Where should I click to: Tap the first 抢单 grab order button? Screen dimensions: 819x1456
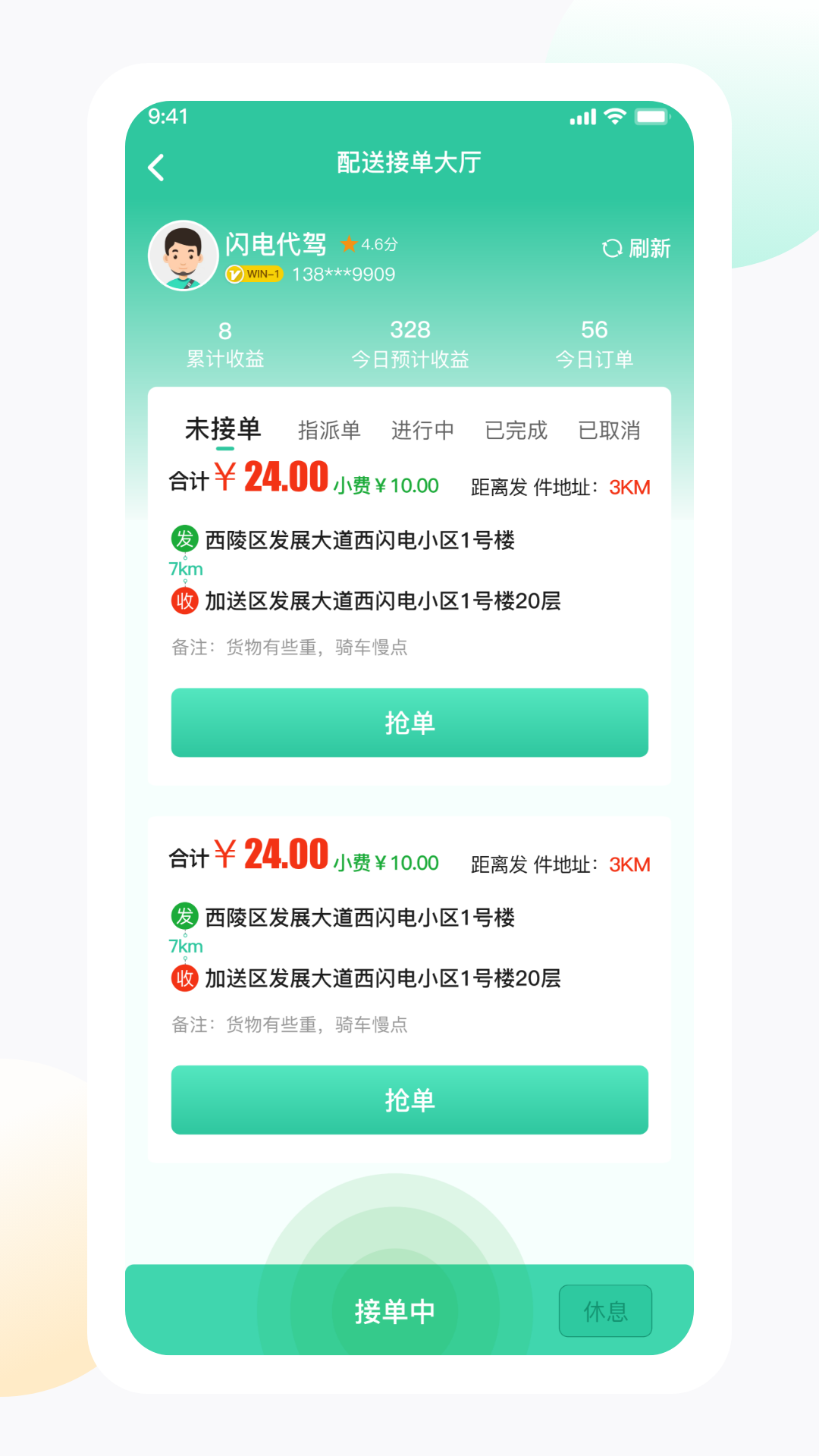(x=409, y=723)
